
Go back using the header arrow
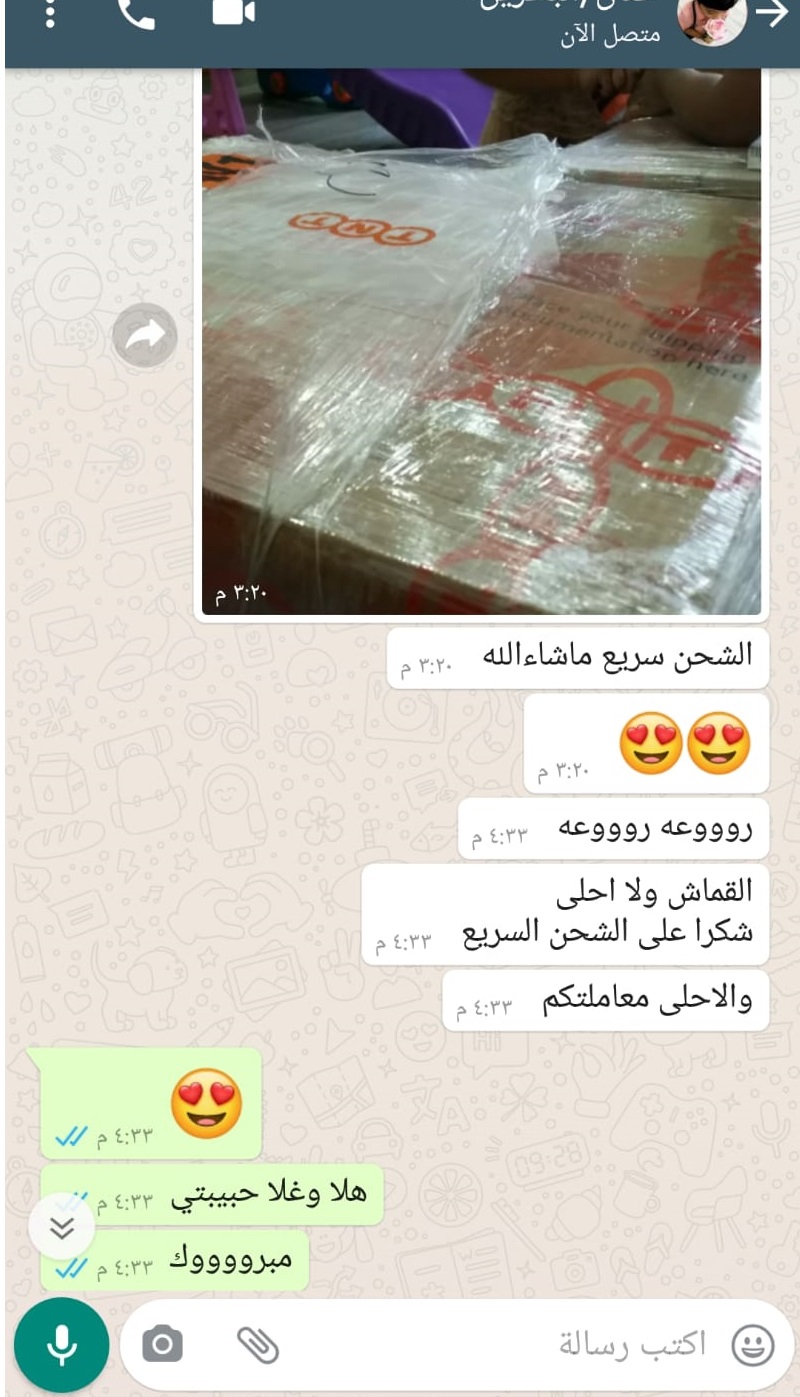pyautogui.click(x=773, y=14)
